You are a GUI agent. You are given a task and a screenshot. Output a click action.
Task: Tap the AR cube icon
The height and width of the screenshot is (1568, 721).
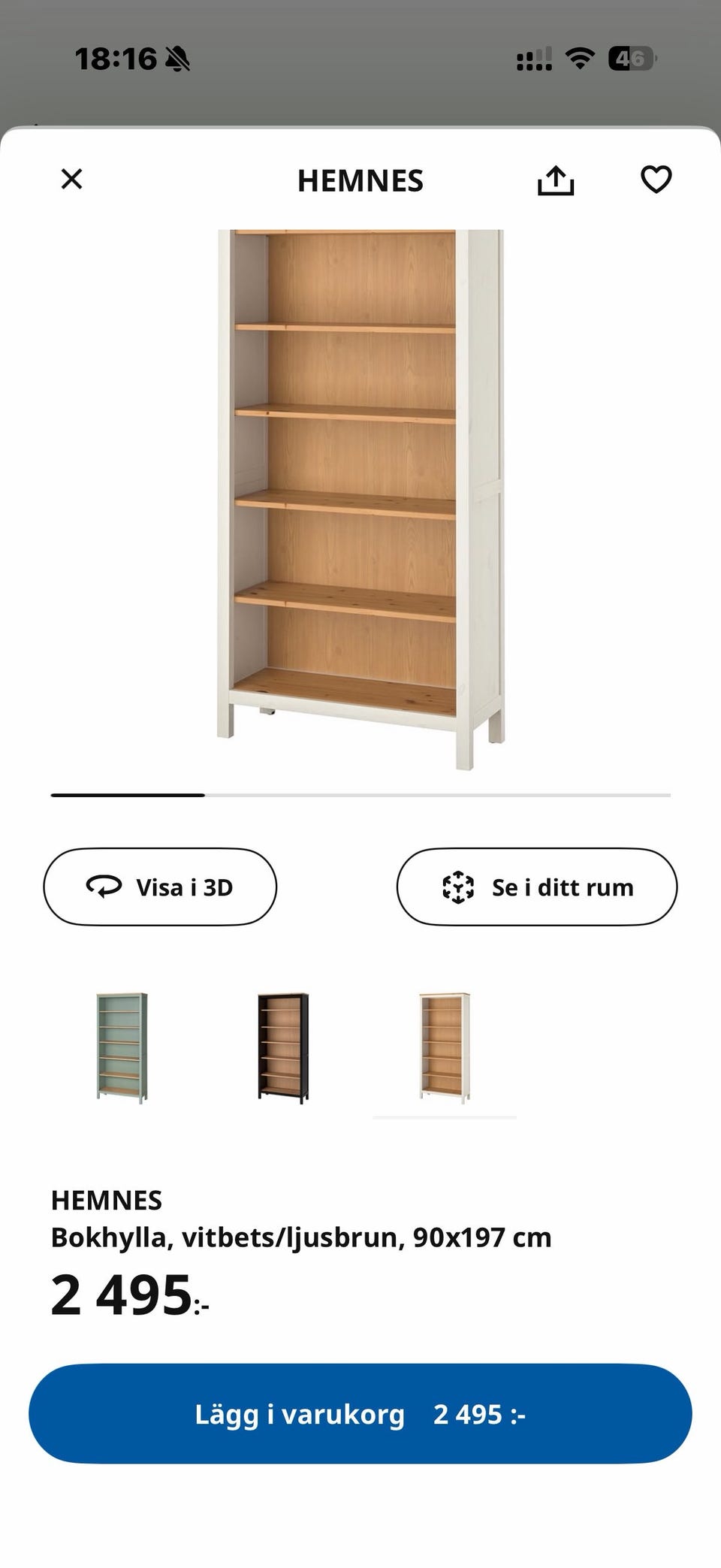click(458, 887)
